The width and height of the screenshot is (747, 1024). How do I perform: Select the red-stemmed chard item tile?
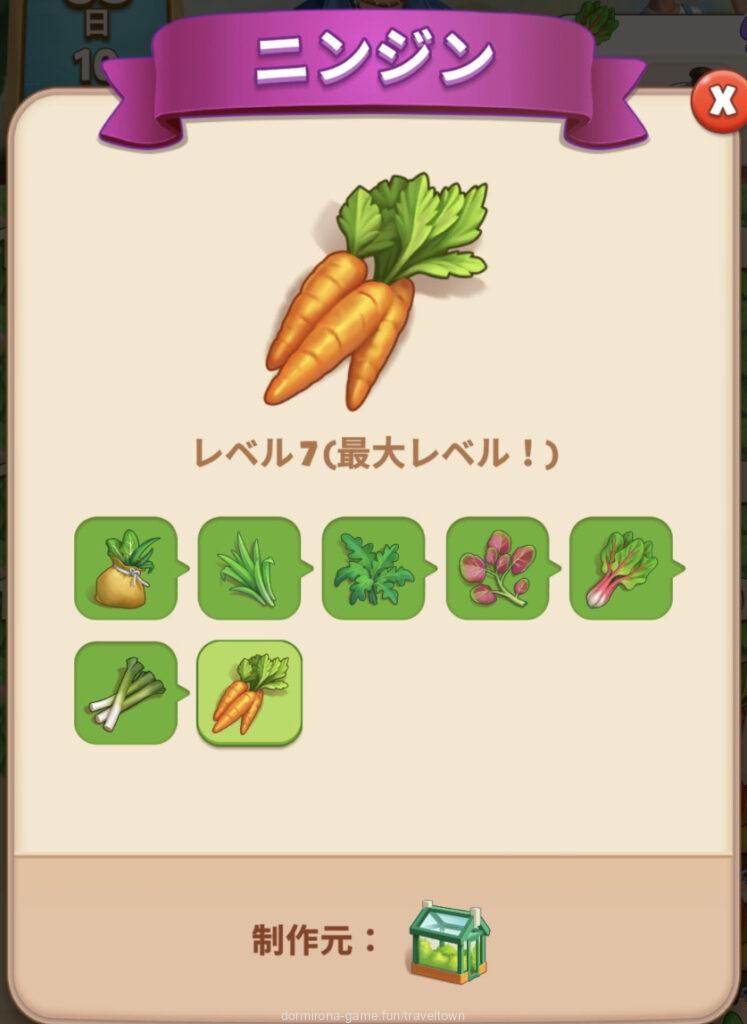621,569
